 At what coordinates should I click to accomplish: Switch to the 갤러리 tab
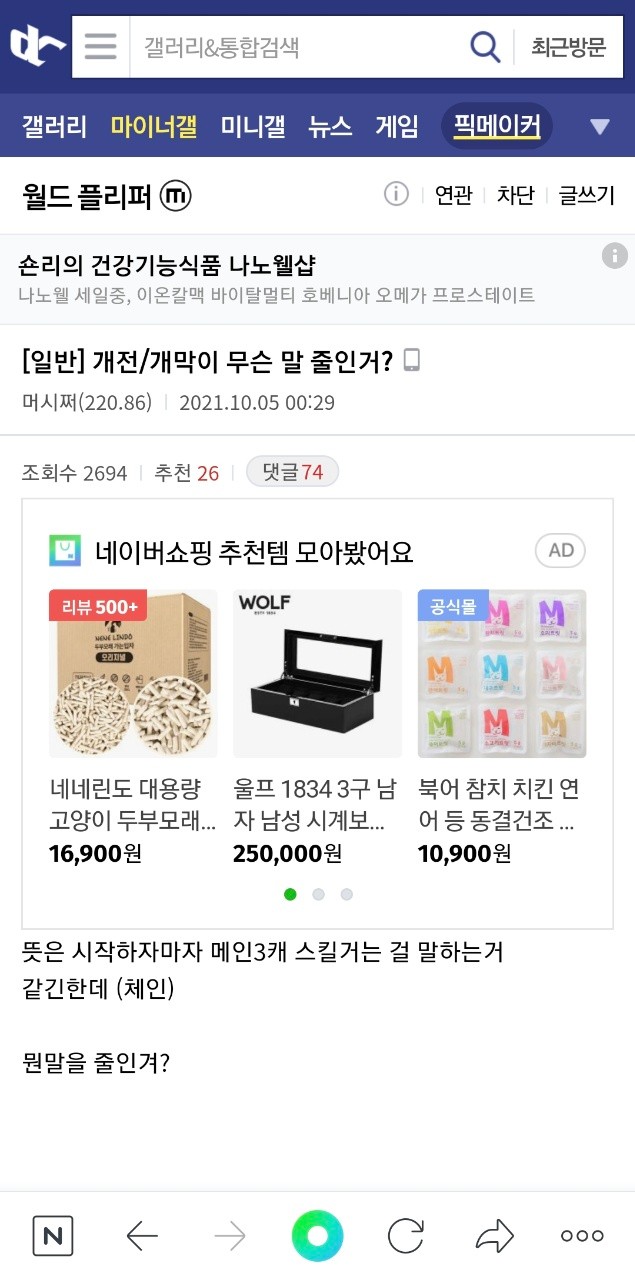tap(54, 126)
